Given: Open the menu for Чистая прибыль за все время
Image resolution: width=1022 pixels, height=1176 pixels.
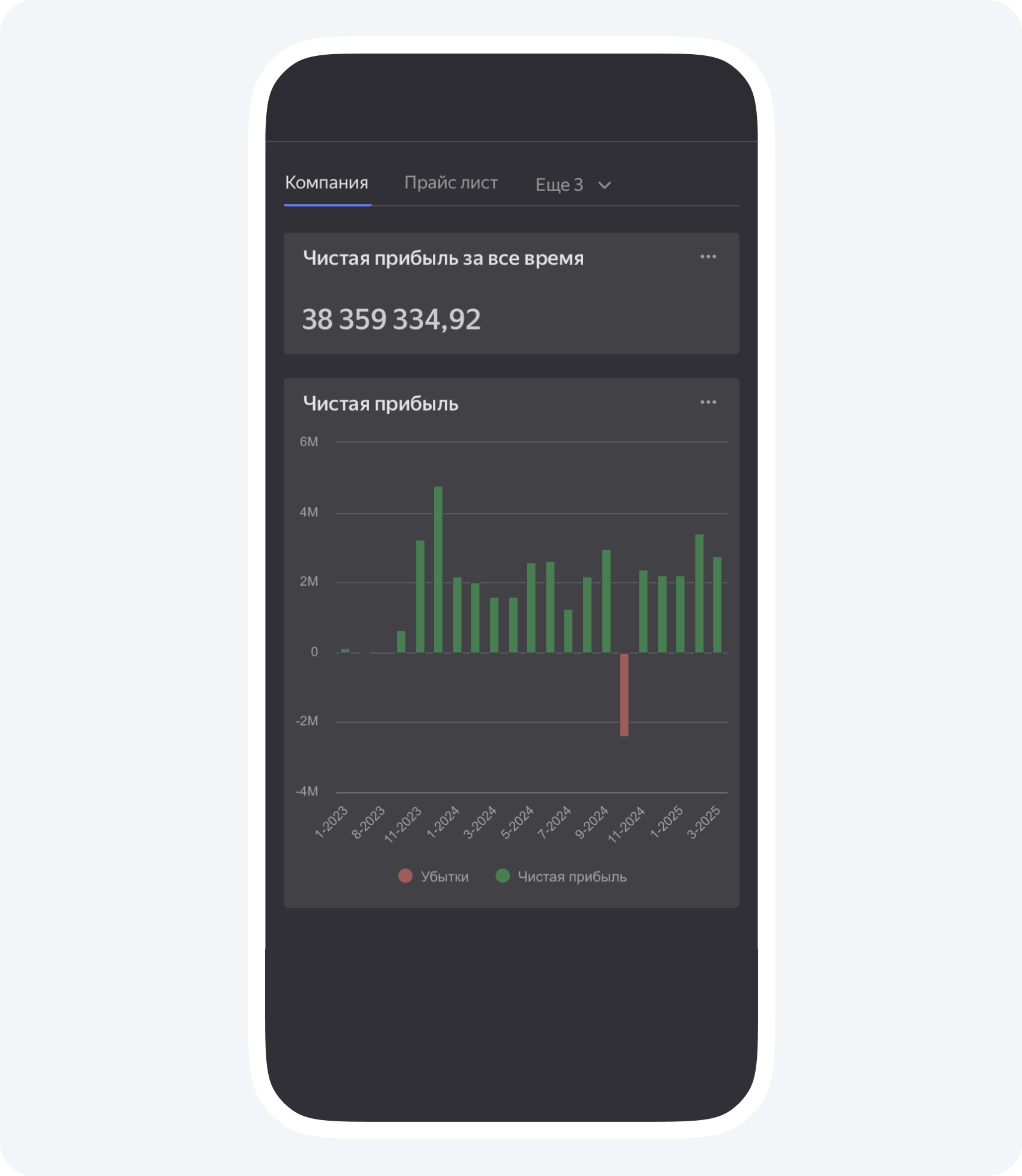Looking at the screenshot, I should coord(708,257).
